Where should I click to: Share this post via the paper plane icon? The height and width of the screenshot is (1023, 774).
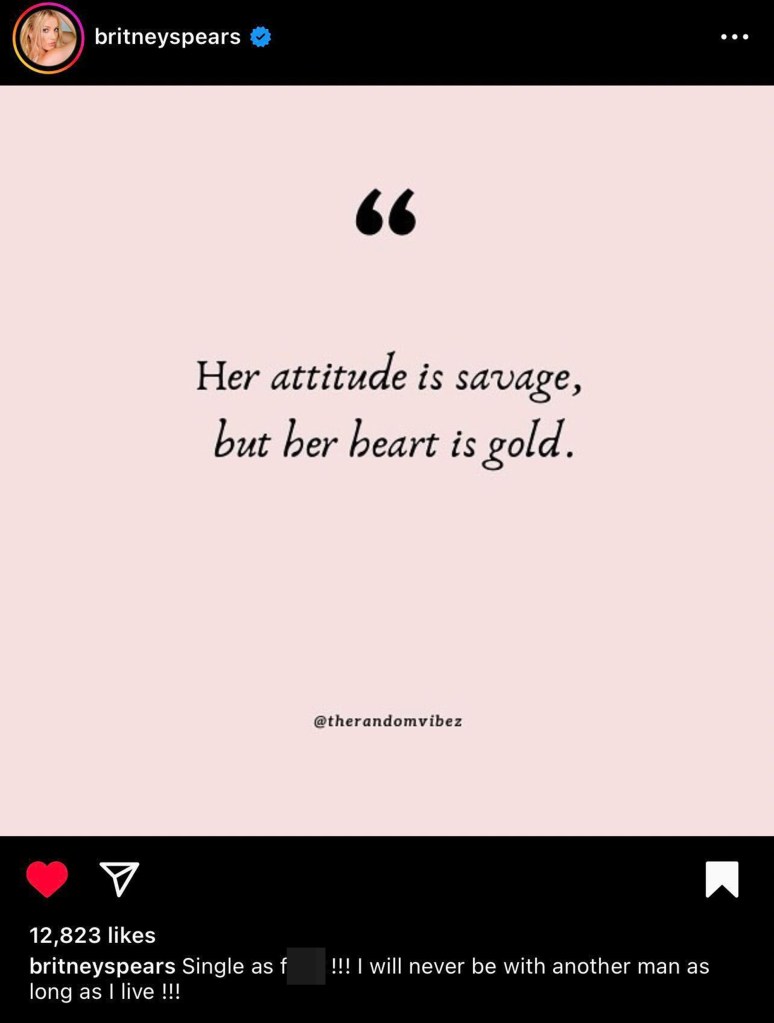point(119,879)
